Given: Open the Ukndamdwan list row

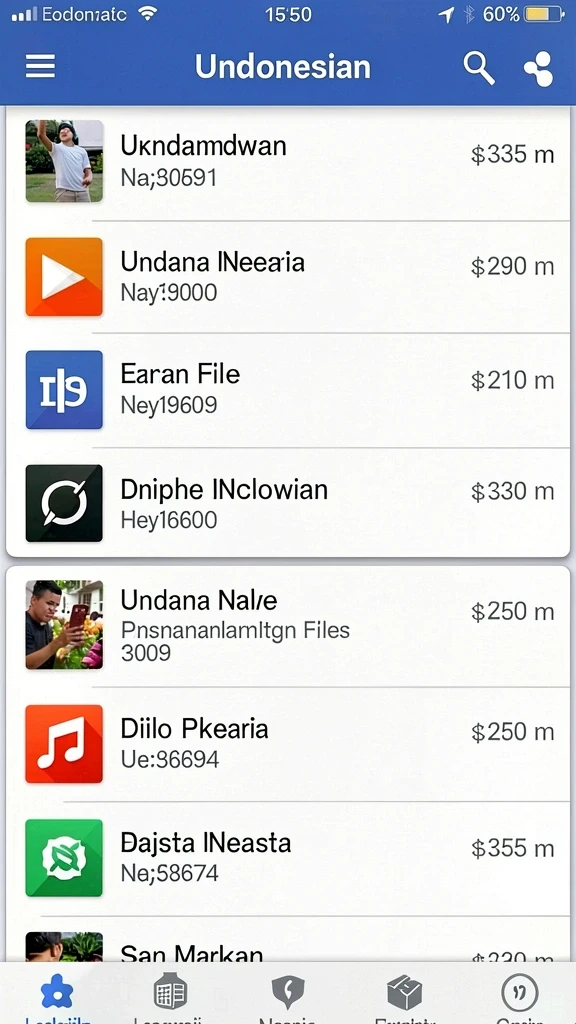Looking at the screenshot, I should tap(288, 162).
